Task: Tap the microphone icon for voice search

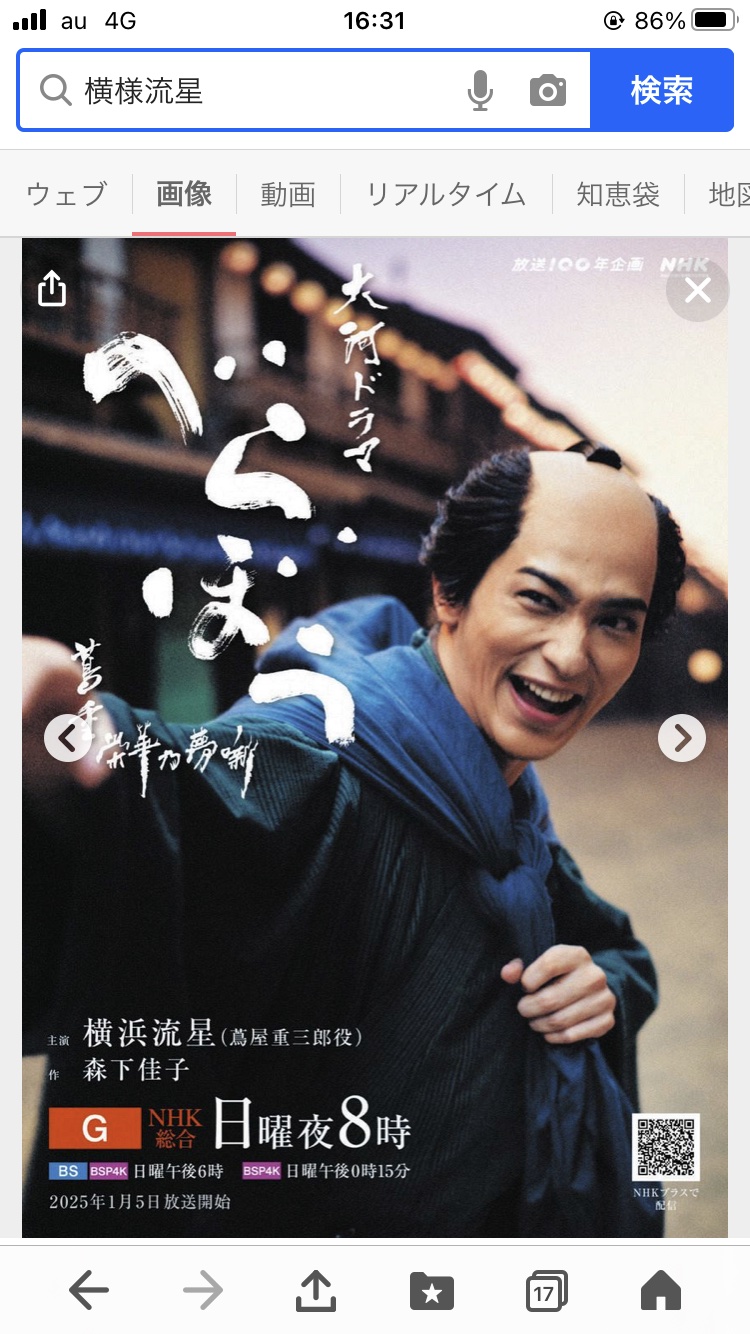Action: (481, 90)
